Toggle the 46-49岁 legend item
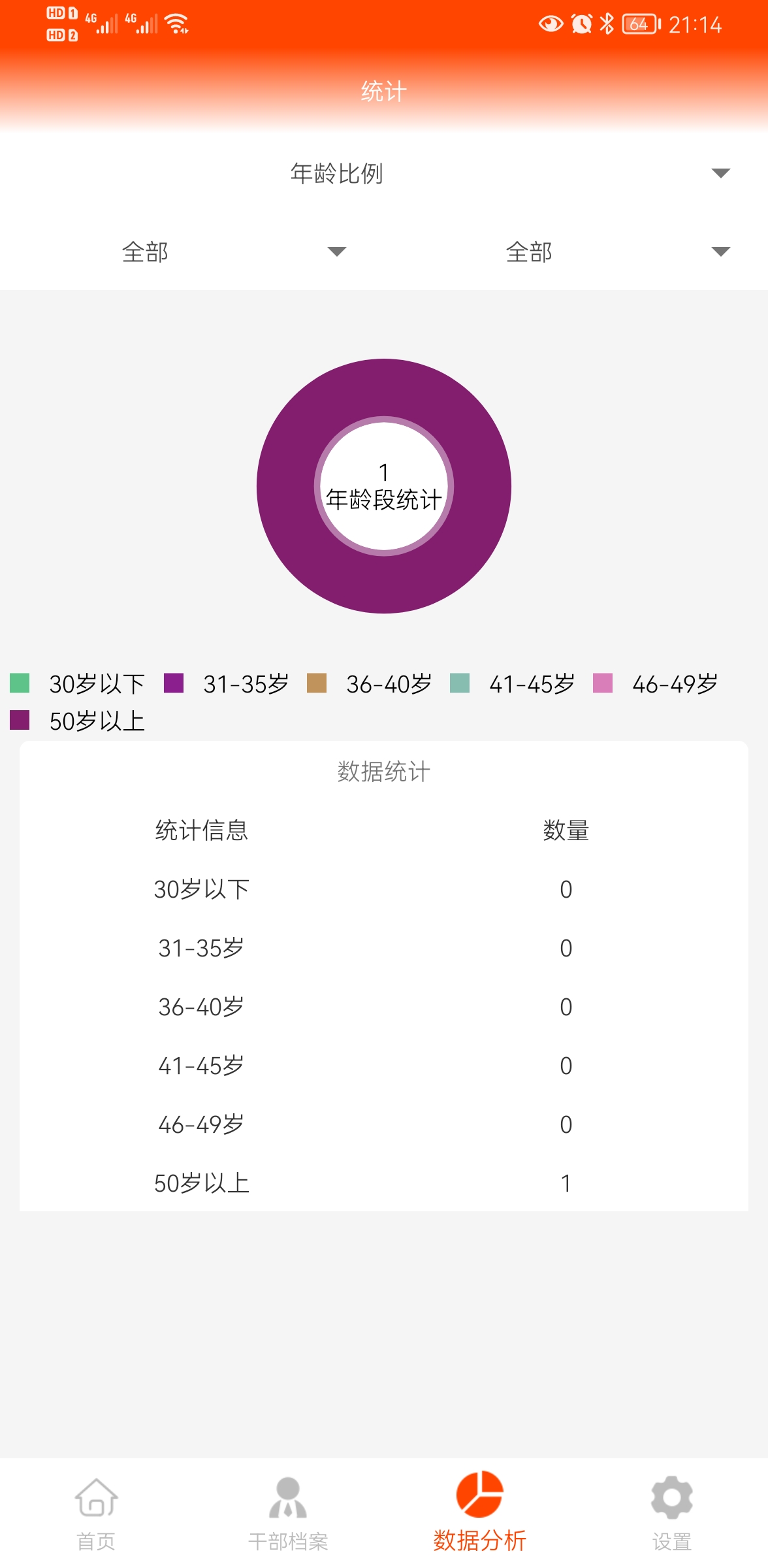Screen dimensions: 768x1568 pyautogui.click(x=656, y=684)
